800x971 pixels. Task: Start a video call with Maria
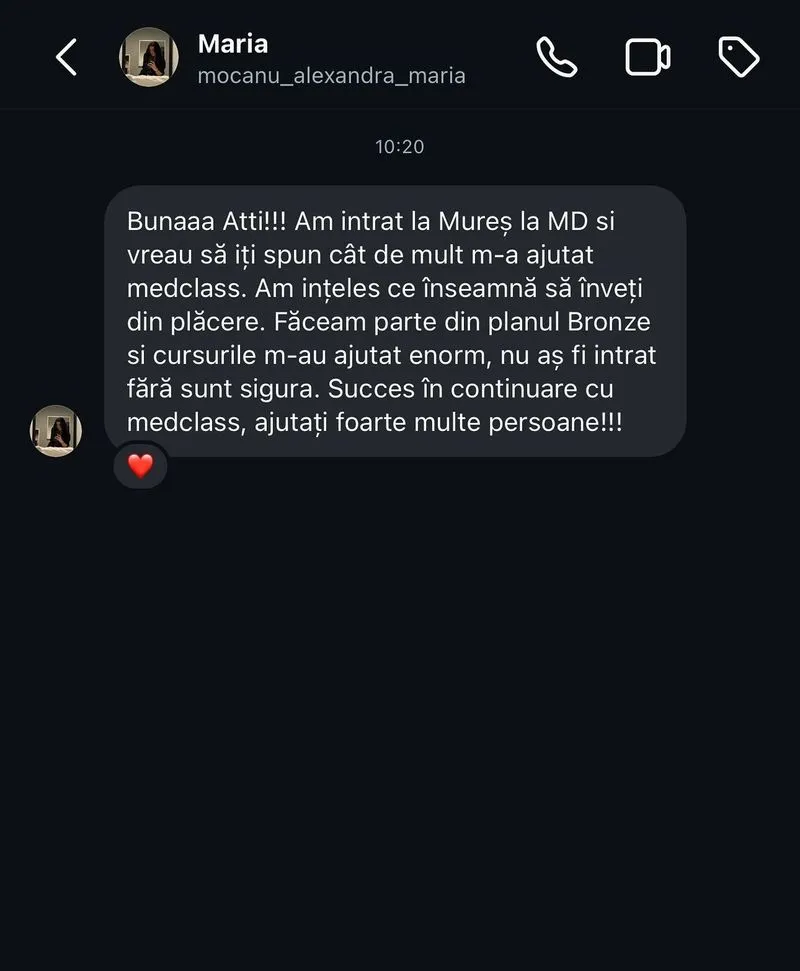pos(647,58)
